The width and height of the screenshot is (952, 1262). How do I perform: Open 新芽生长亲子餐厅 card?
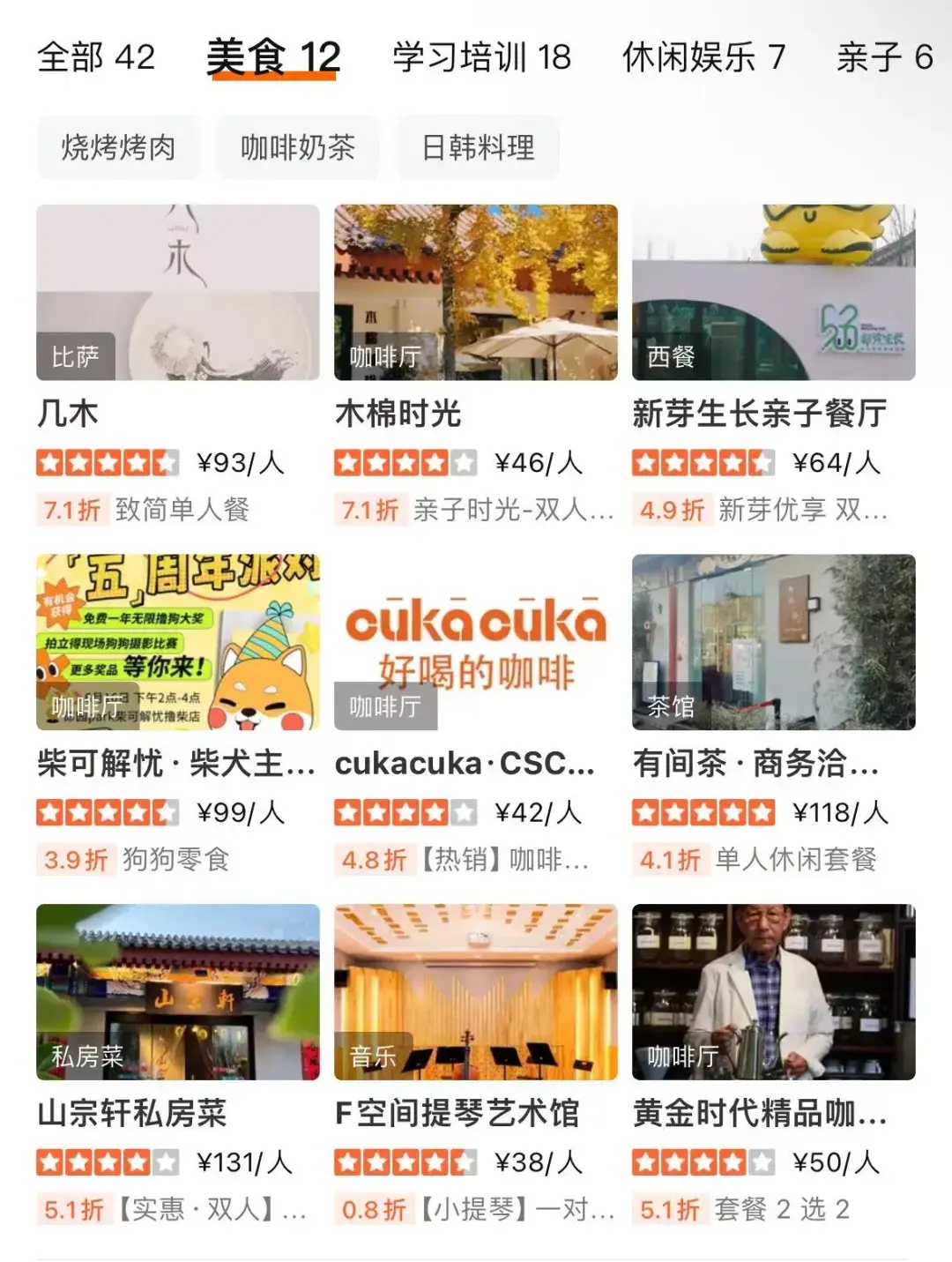(x=773, y=293)
